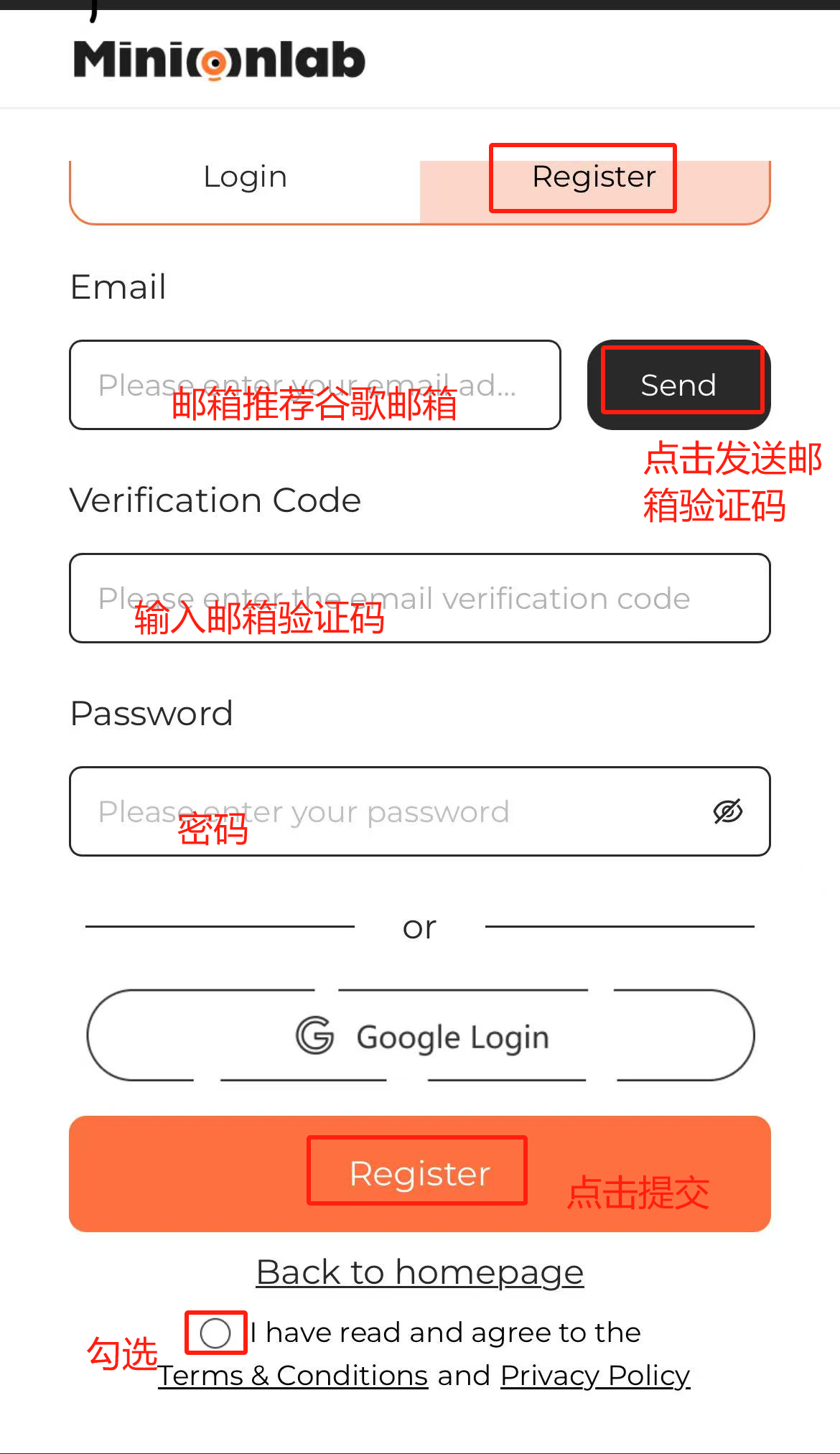Image resolution: width=840 pixels, height=1454 pixels.
Task: Select the Register tab
Action: 594,177
